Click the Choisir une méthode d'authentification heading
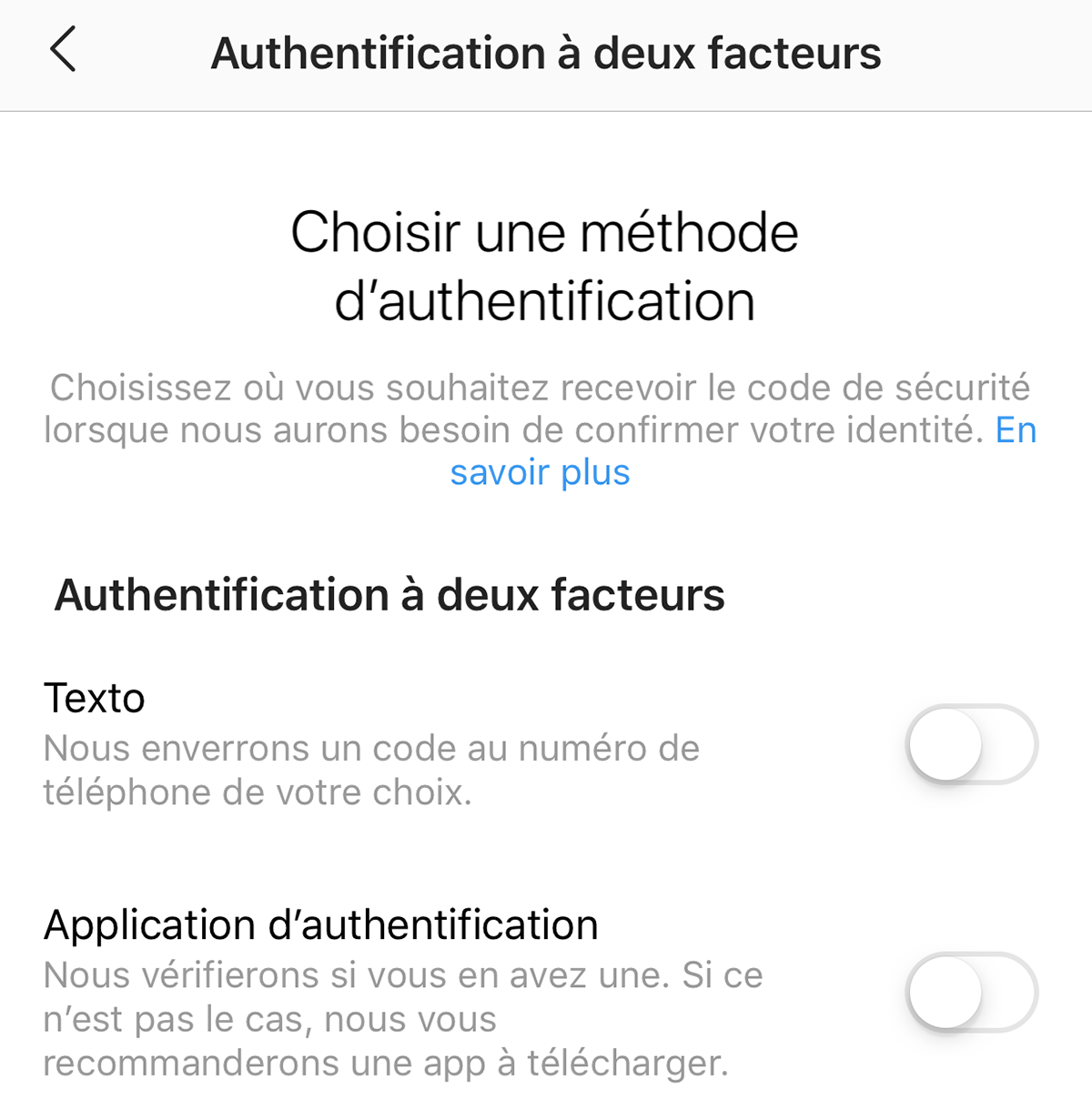Viewport: 1092px width, 1100px height. click(546, 264)
